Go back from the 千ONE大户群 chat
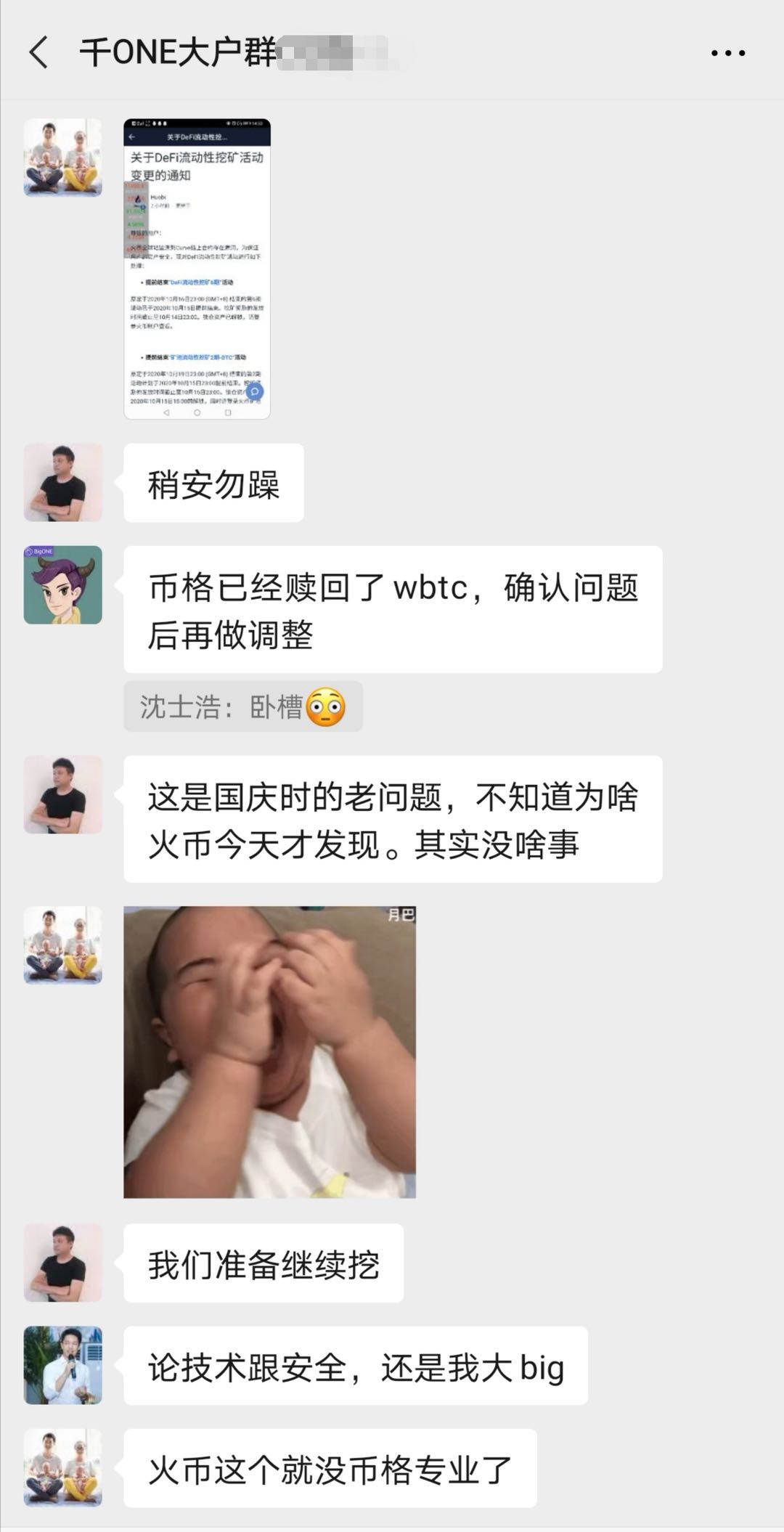The width and height of the screenshot is (784, 1532). (39, 53)
